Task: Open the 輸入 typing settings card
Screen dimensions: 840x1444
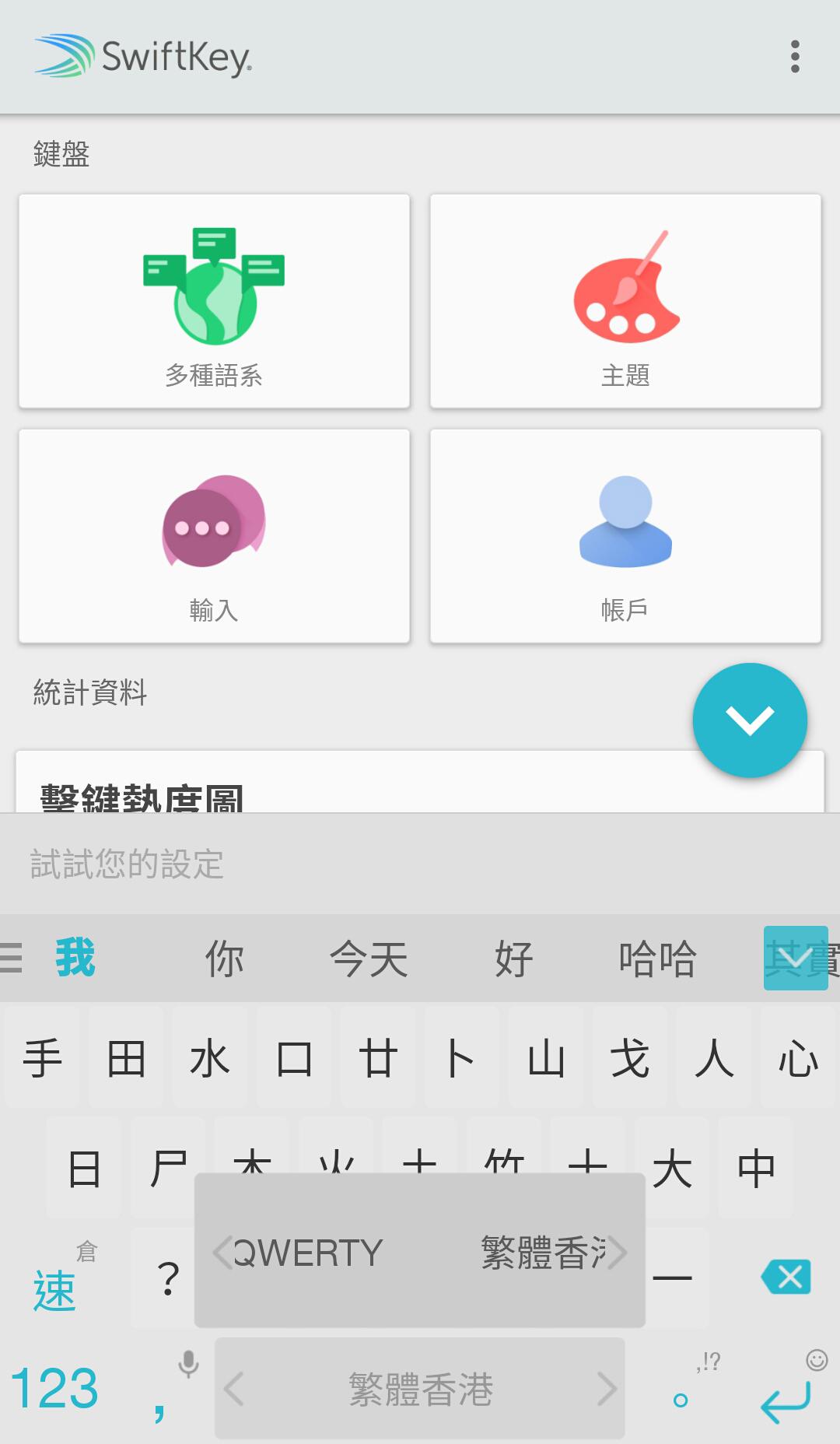Action: coord(214,536)
